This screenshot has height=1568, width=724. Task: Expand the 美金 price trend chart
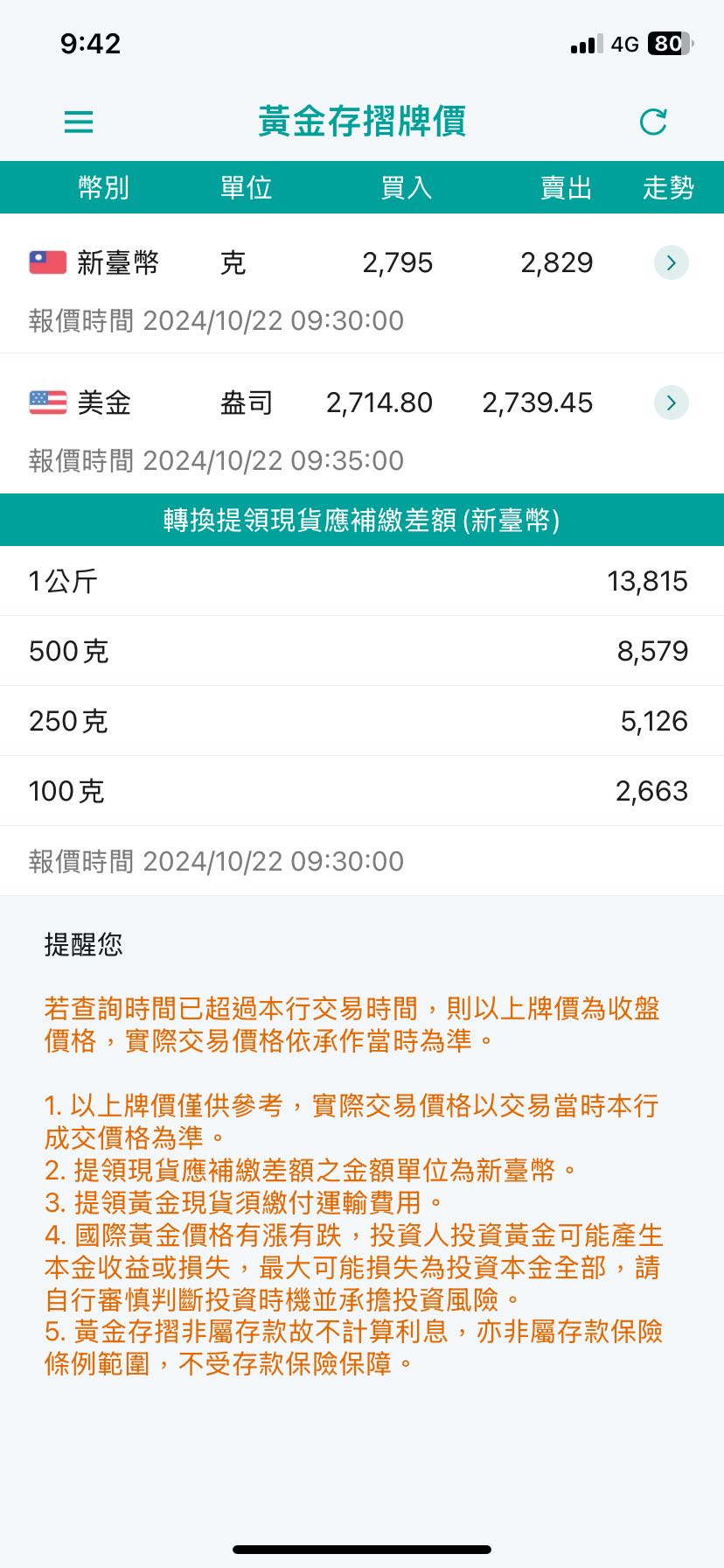670,402
